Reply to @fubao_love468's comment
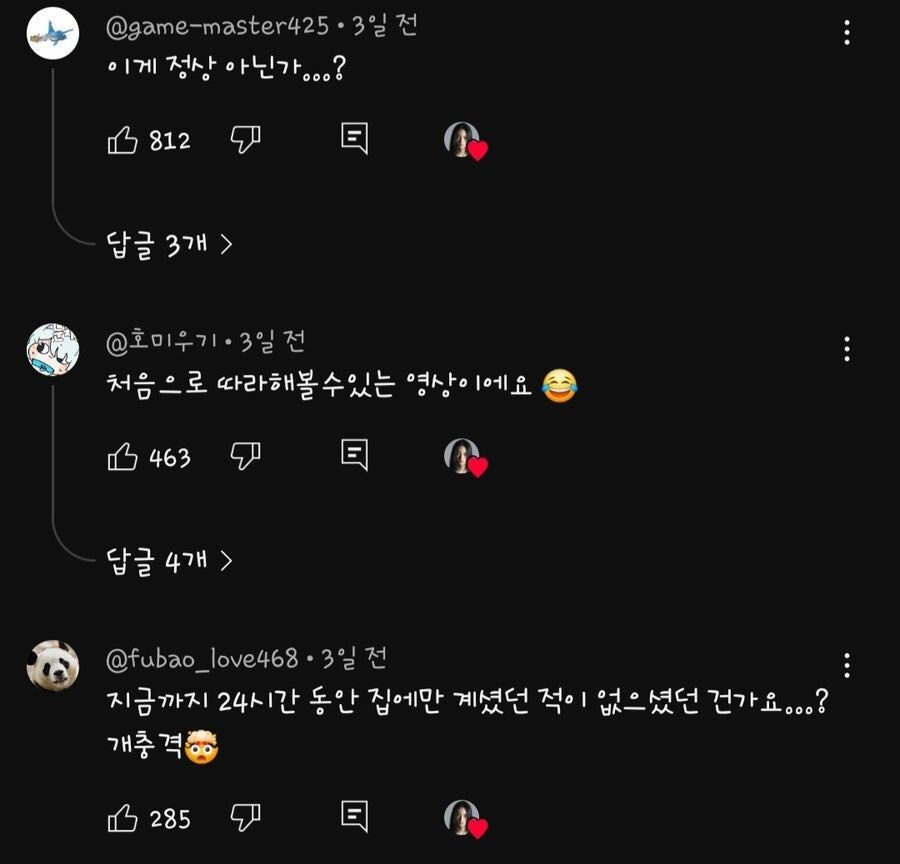The height and width of the screenshot is (864, 900). 355,817
